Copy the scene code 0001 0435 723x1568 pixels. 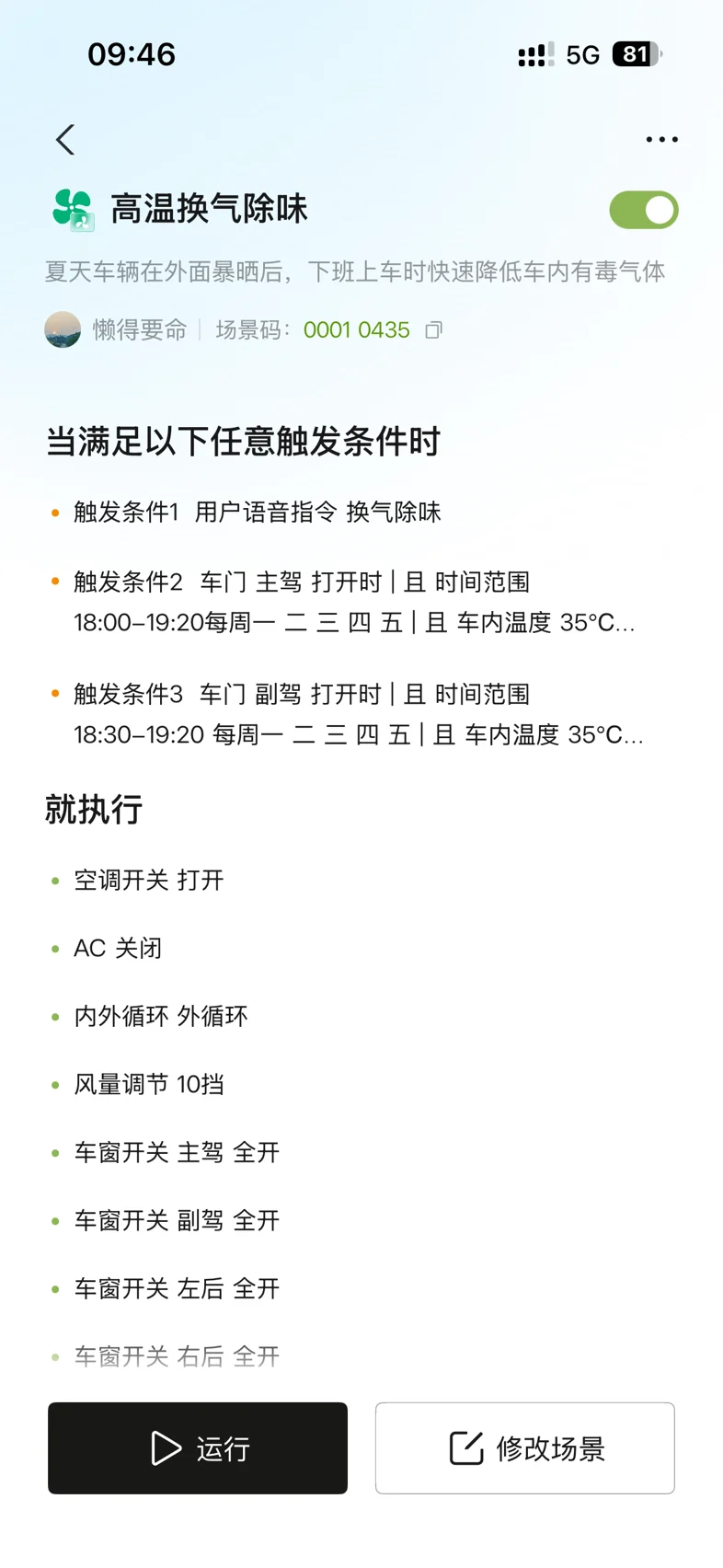434,329
